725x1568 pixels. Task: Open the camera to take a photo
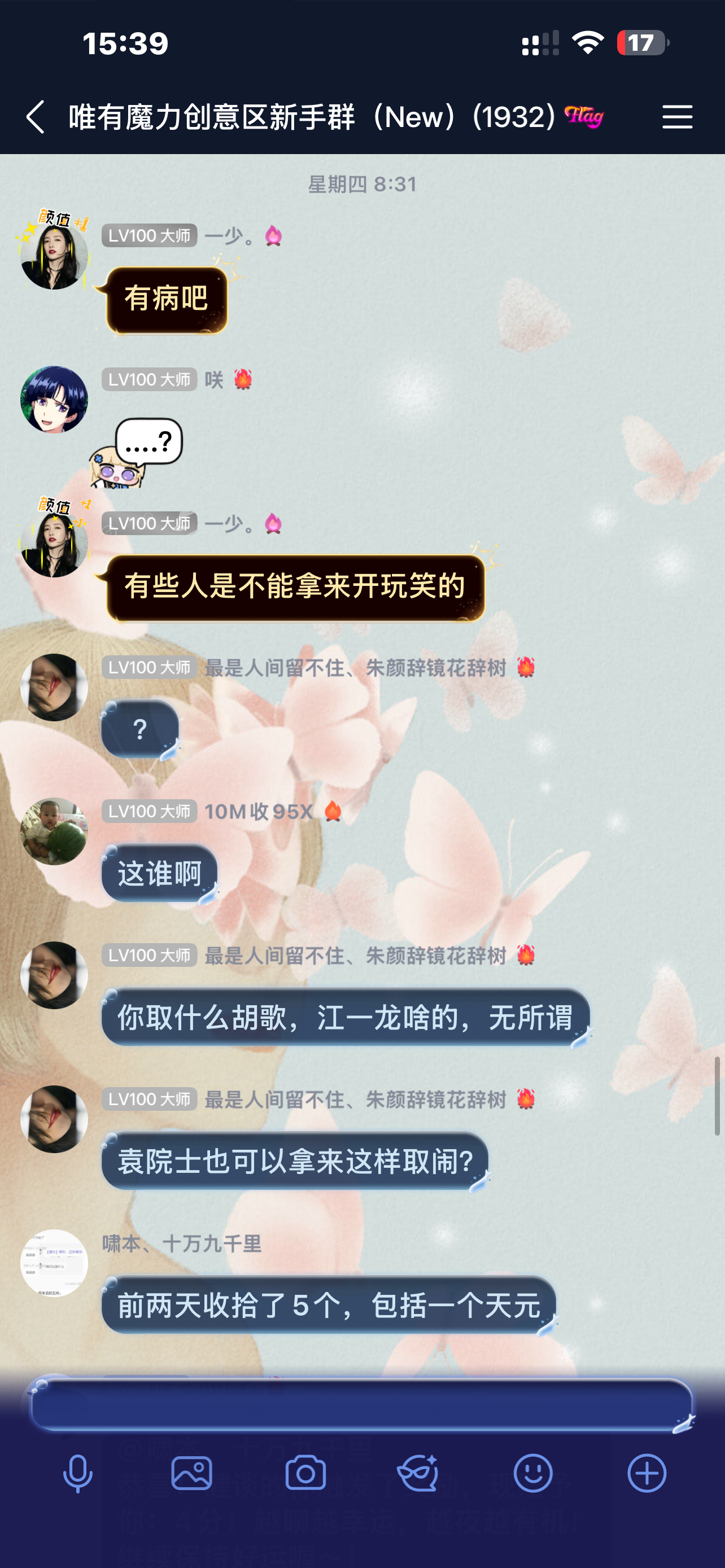305,1473
